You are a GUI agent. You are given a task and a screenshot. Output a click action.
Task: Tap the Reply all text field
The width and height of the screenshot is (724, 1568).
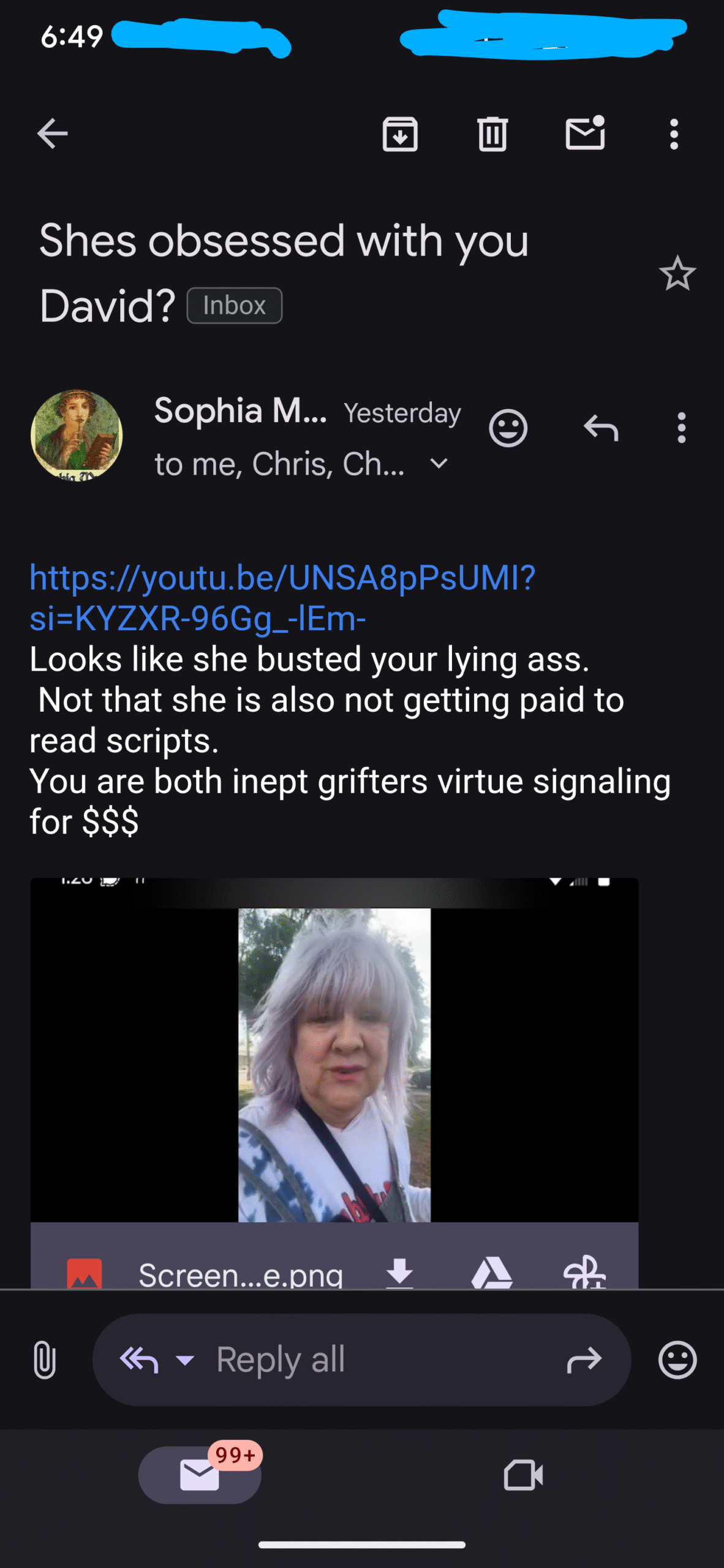pyautogui.click(x=361, y=1360)
